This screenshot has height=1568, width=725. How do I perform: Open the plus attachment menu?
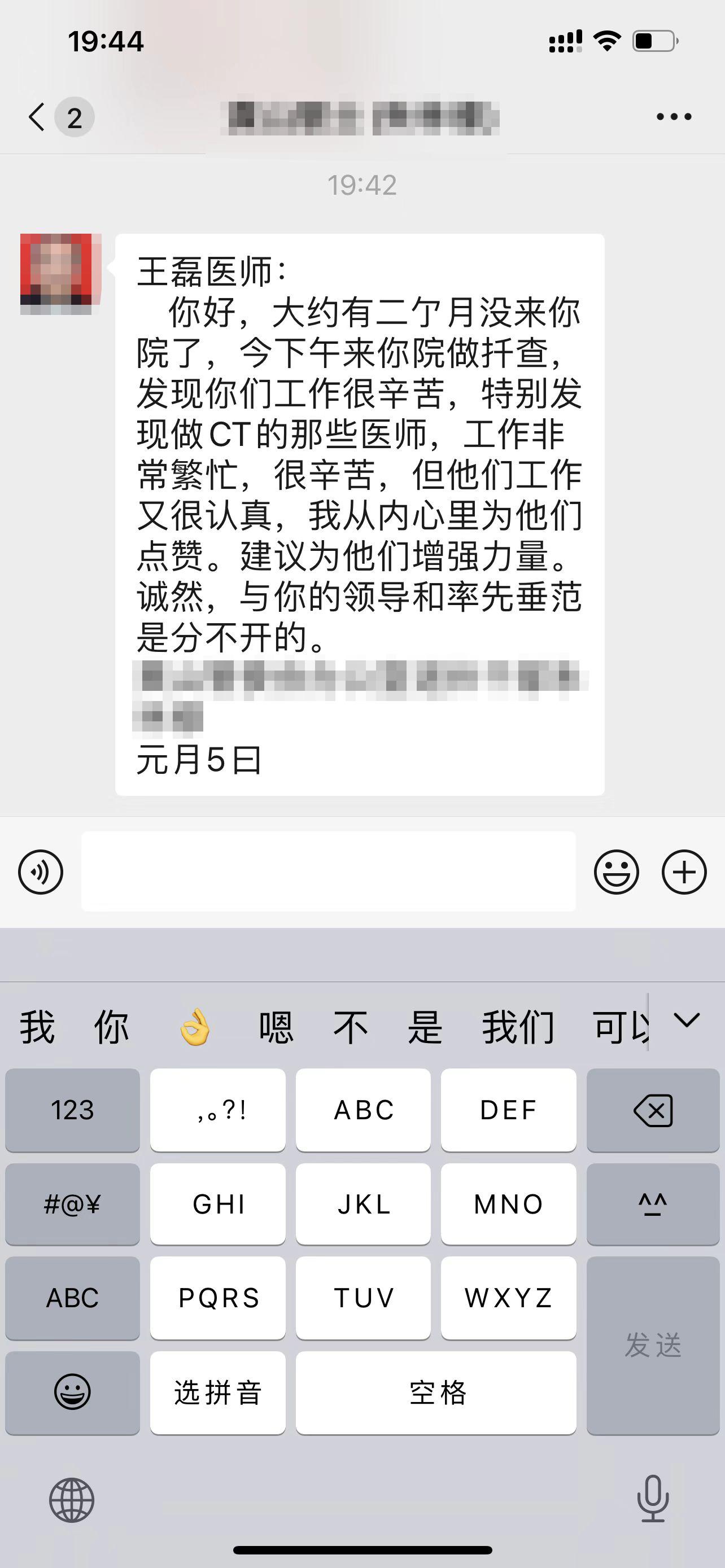684,871
